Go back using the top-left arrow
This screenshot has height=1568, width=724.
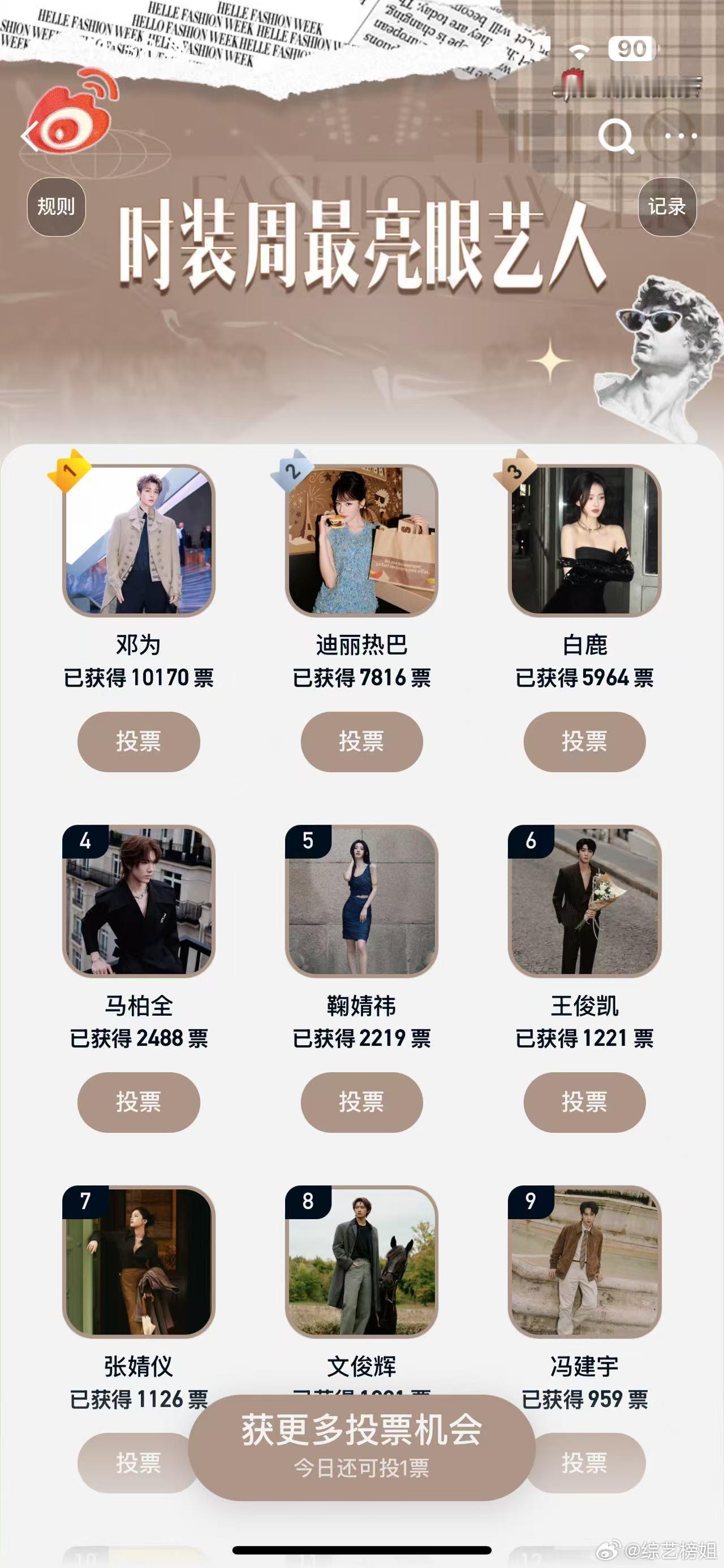(x=29, y=137)
